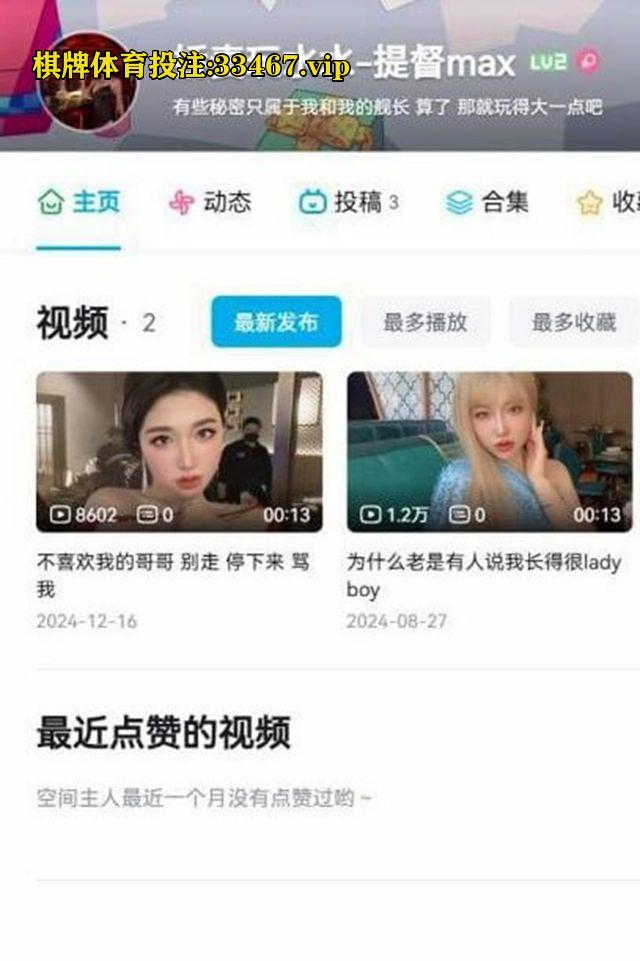Sort videos by 最多收藏
The image size is (640, 961).
tap(573, 322)
